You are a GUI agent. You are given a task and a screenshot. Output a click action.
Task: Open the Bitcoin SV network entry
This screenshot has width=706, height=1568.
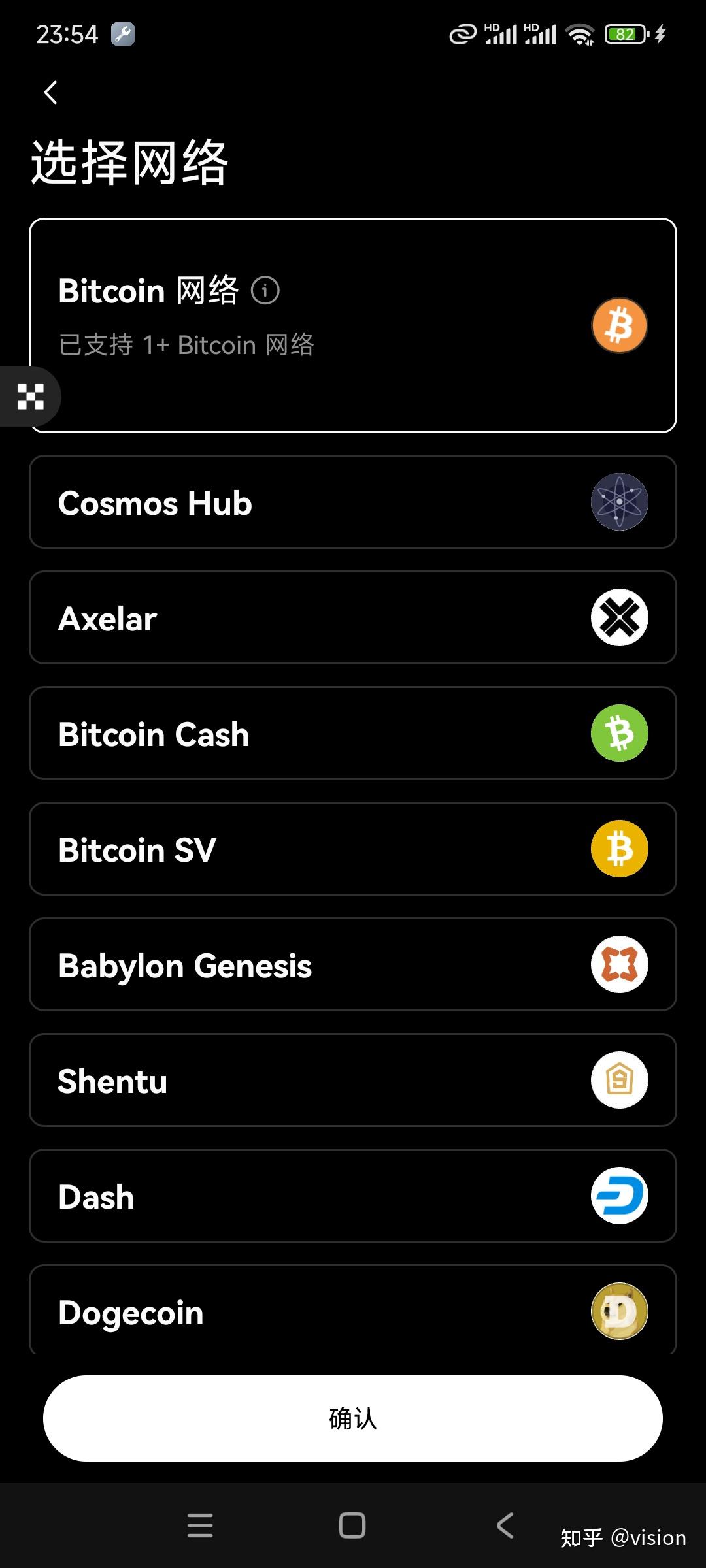[353, 849]
